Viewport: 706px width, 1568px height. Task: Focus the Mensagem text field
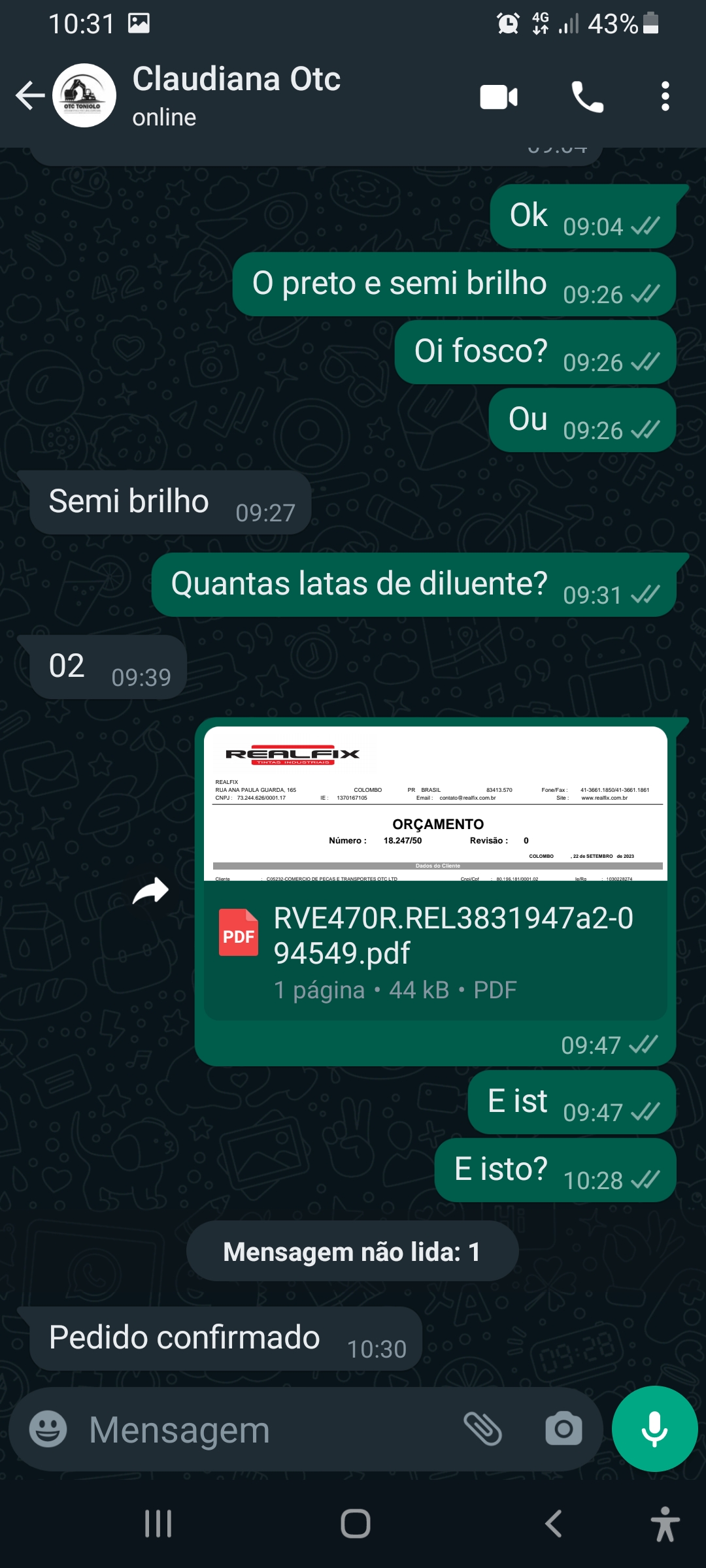tap(261, 1429)
